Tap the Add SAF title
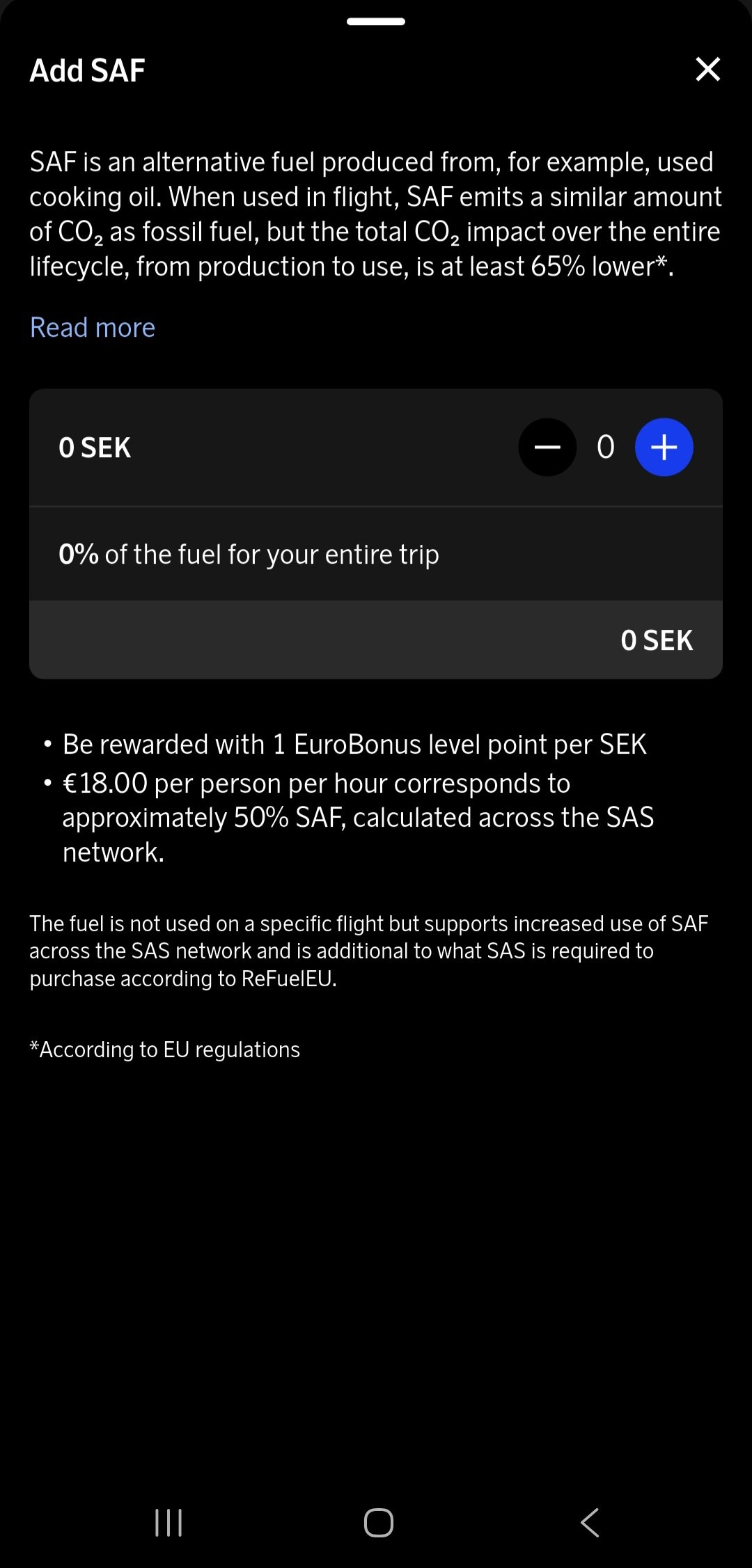 (87, 70)
